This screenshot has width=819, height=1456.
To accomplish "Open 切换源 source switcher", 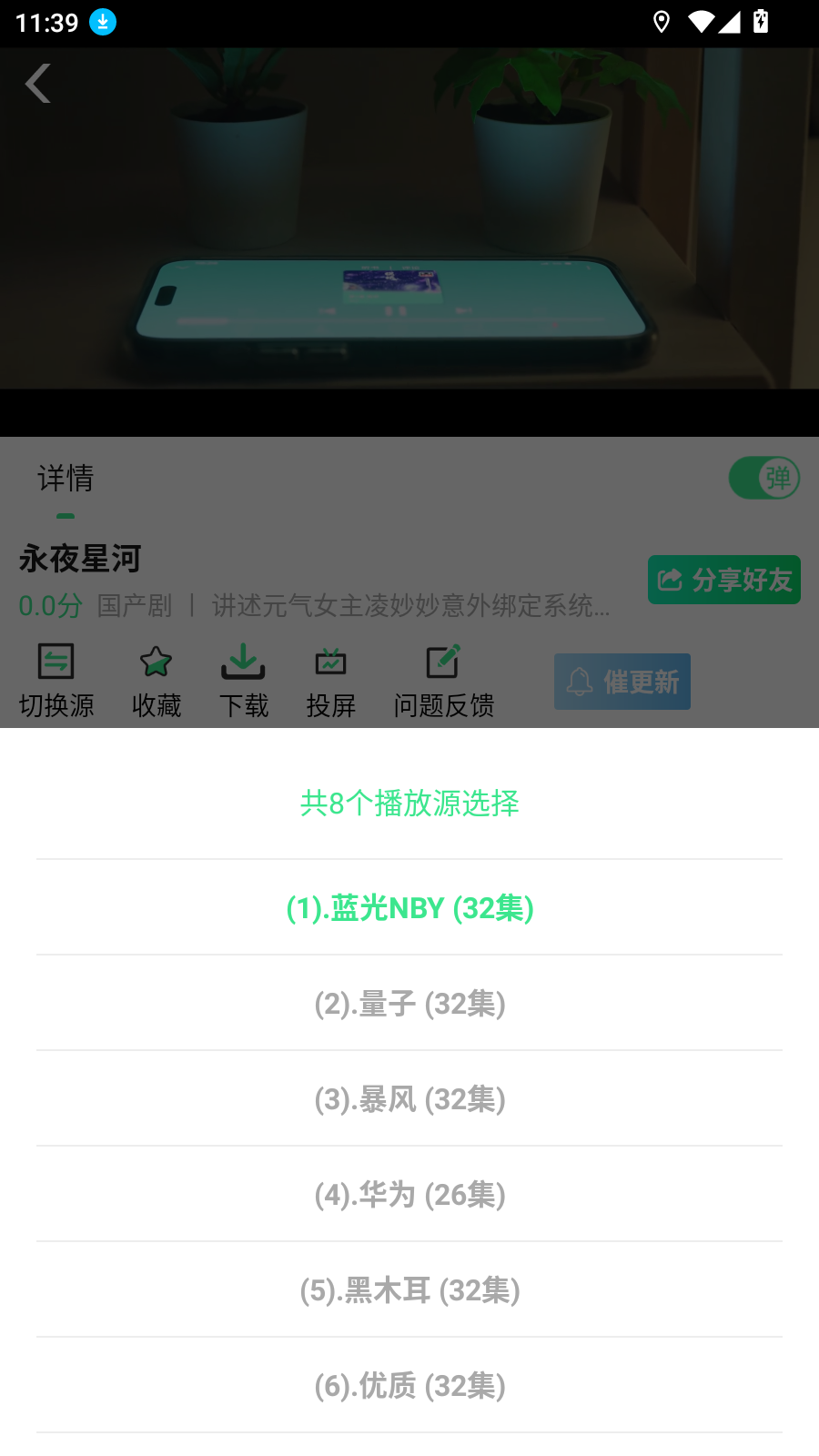I will pyautogui.click(x=56, y=681).
